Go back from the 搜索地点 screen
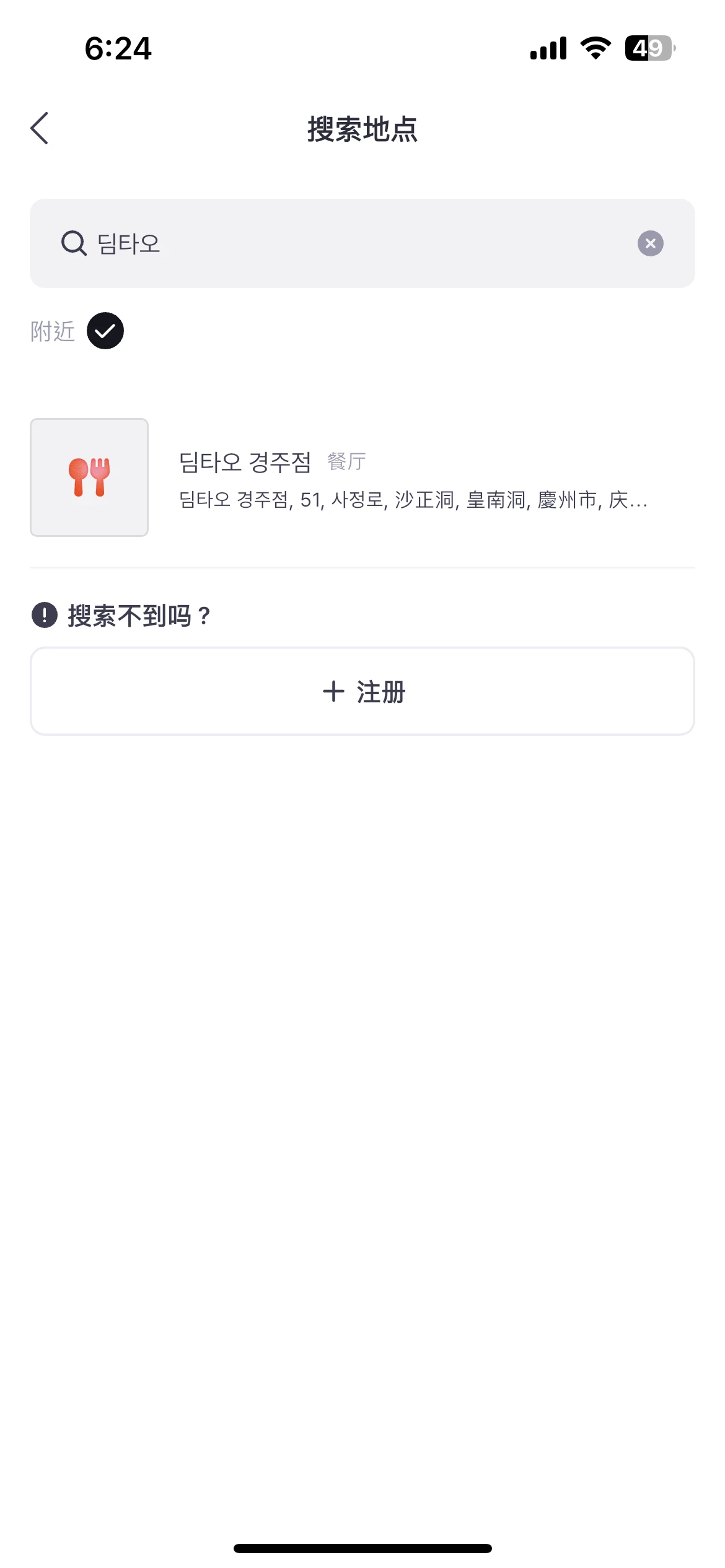725x1568 pixels. (40, 128)
